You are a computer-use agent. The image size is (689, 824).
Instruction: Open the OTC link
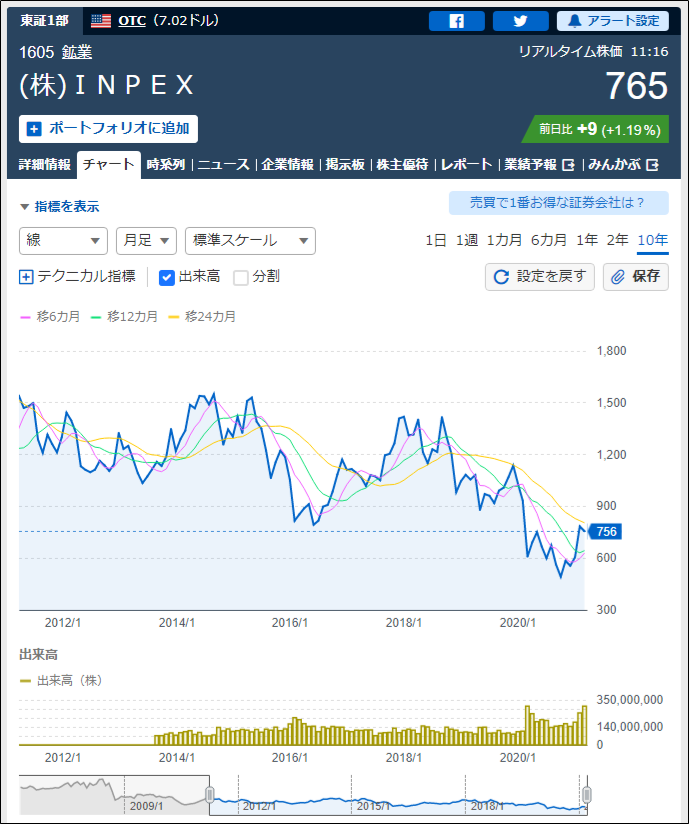pyautogui.click(x=132, y=20)
